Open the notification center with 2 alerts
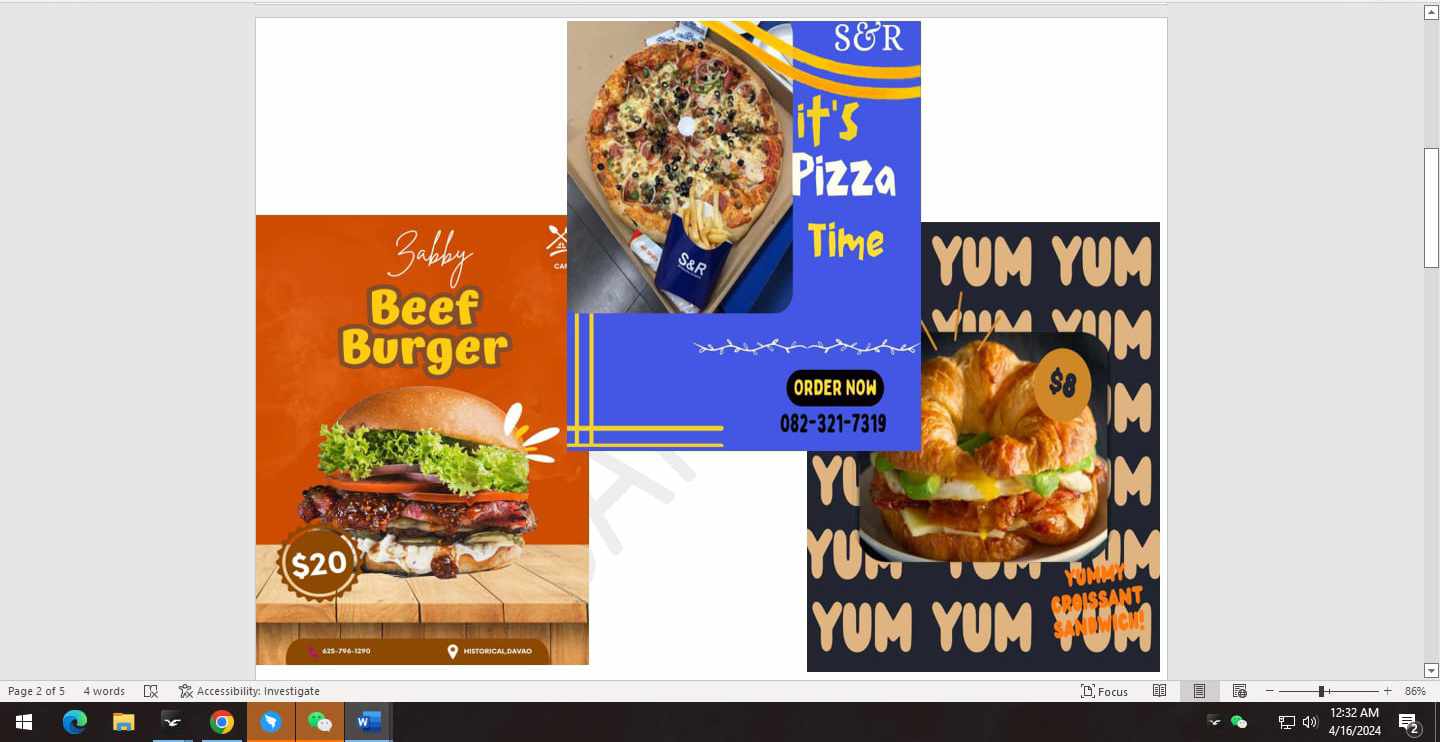The height and width of the screenshot is (742, 1440). pos(1409,723)
